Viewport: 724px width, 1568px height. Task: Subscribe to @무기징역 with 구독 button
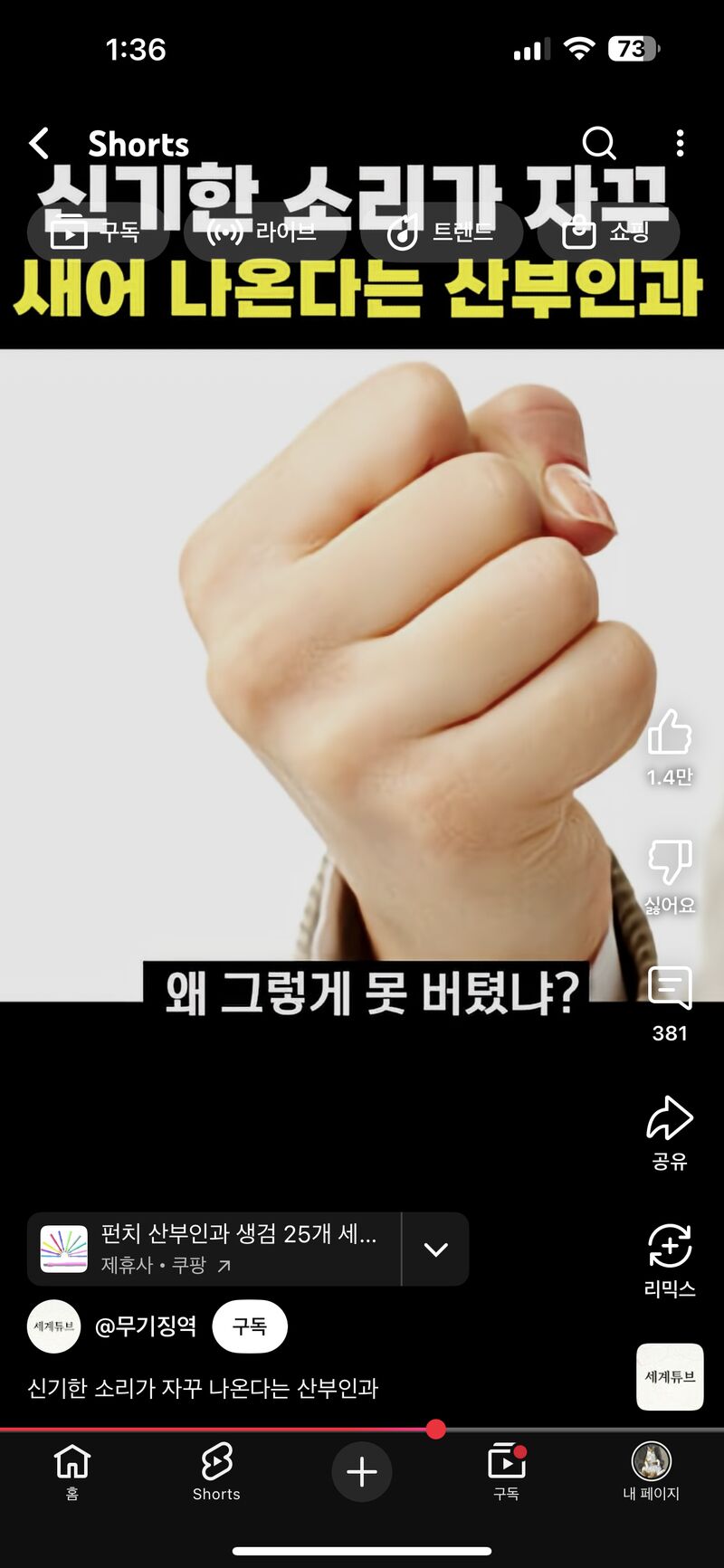[x=250, y=1326]
